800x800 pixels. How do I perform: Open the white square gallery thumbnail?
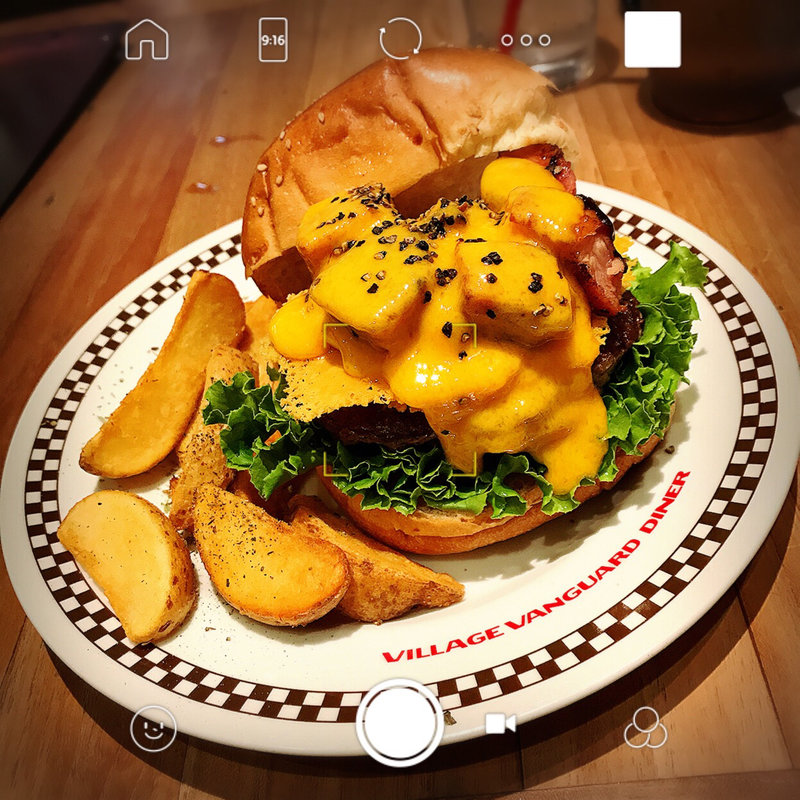pos(652,40)
